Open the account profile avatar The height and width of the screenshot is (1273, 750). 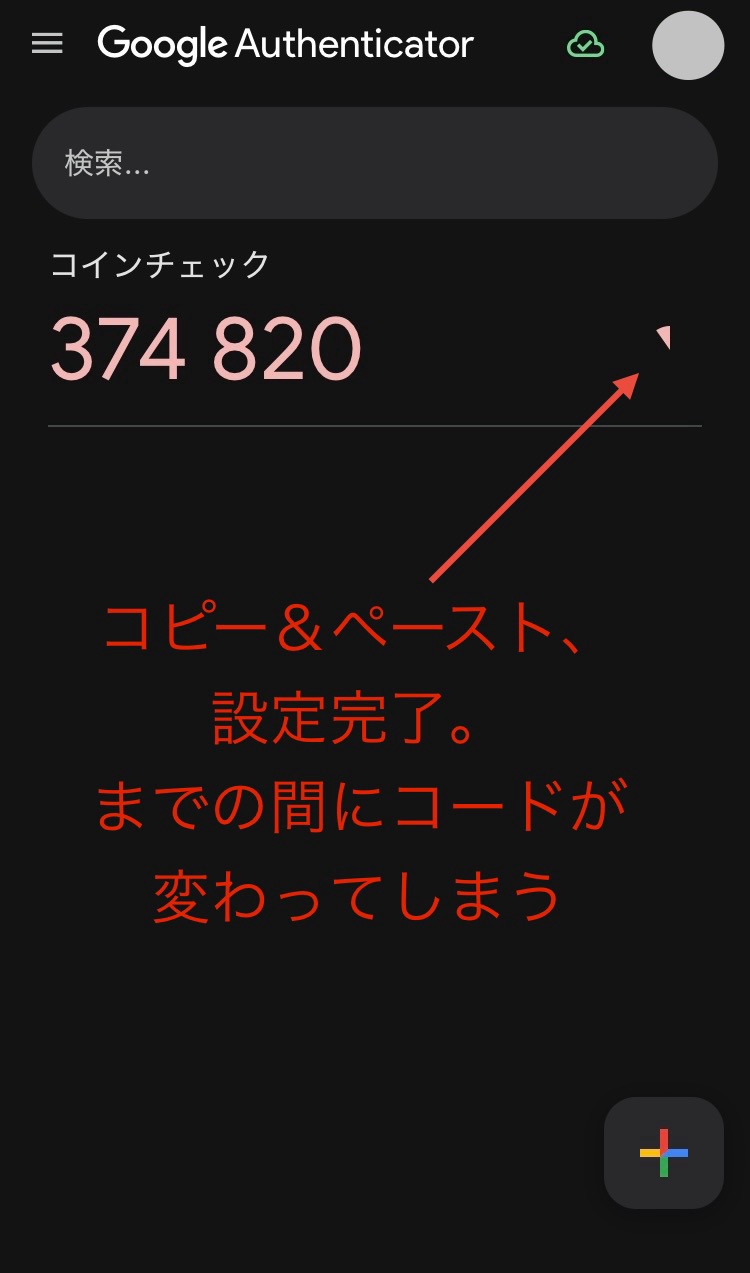tap(688, 45)
